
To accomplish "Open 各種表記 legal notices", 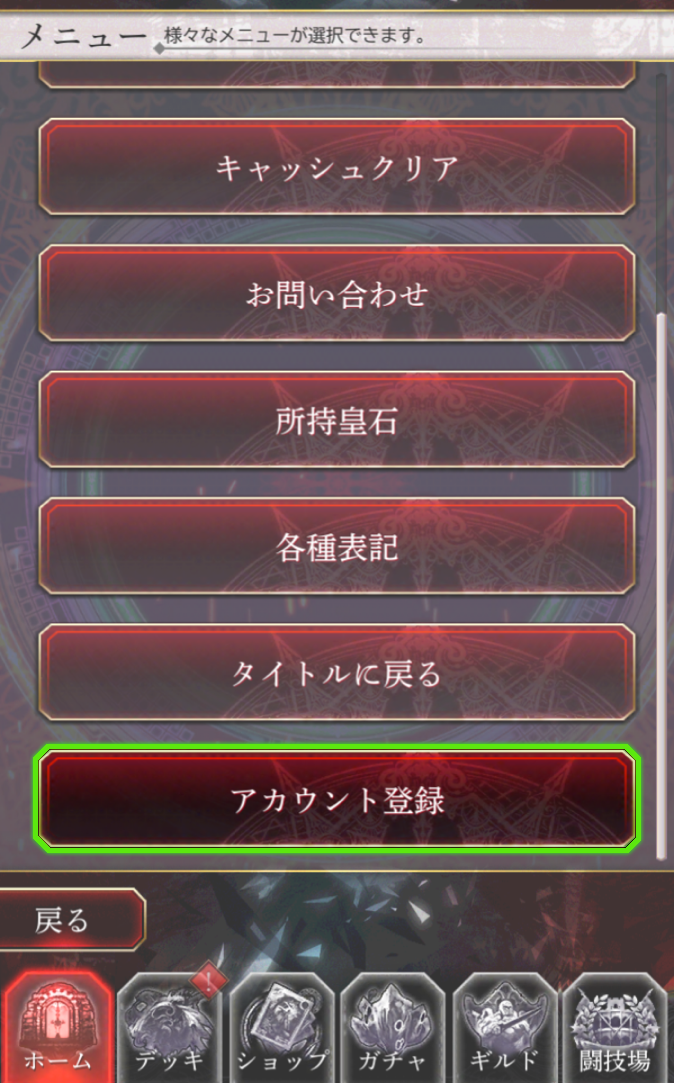I will 336,546.
